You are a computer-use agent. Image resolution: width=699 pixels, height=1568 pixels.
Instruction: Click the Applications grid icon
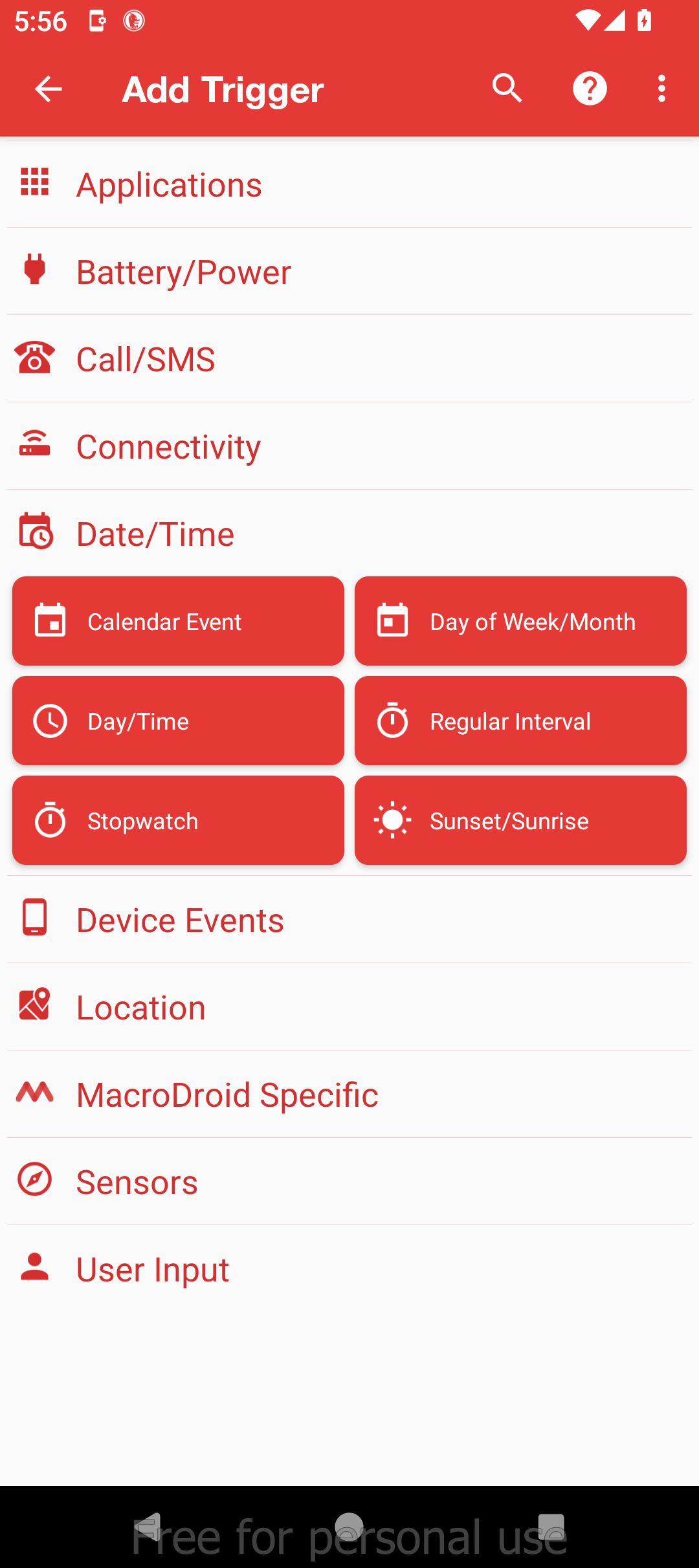(x=34, y=184)
